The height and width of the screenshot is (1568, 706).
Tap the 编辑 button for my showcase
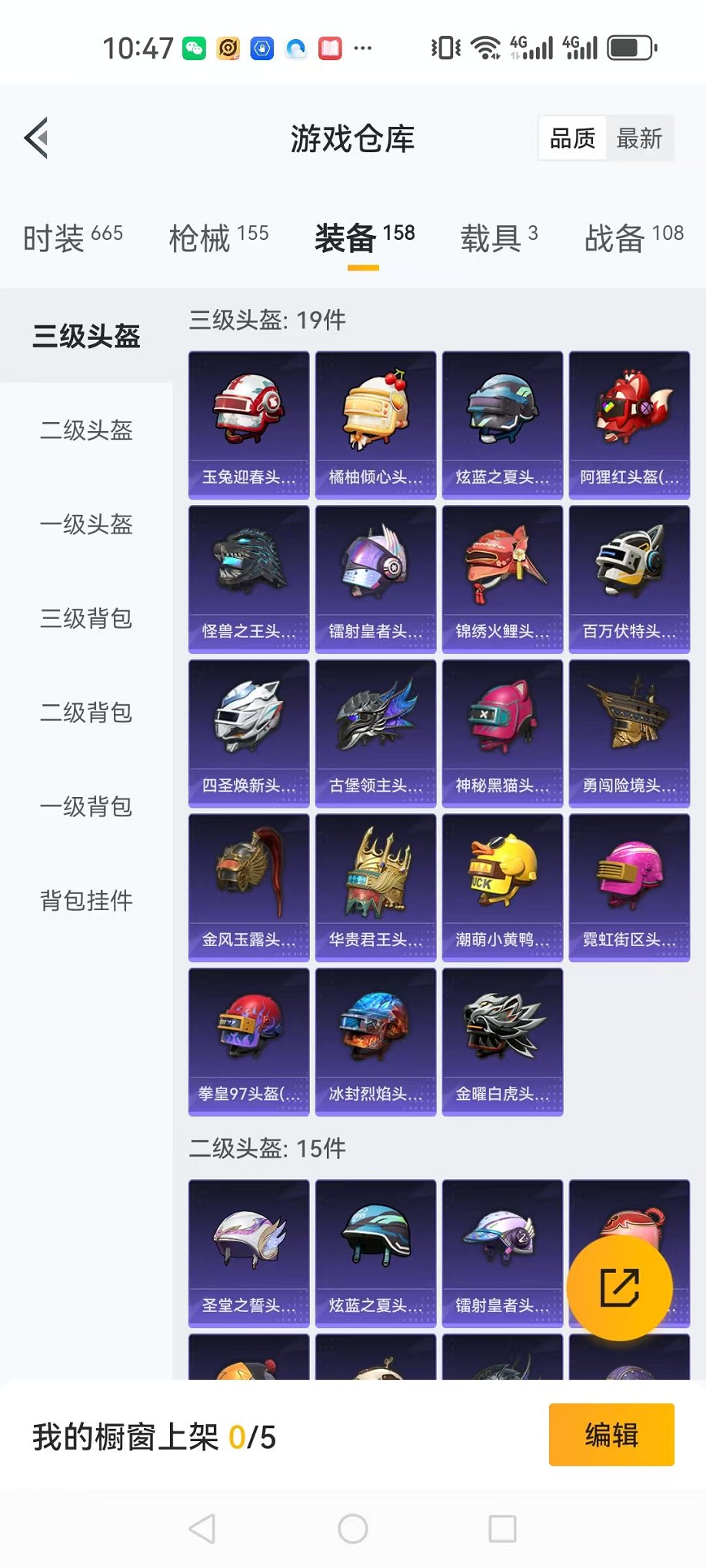[x=611, y=1435]
